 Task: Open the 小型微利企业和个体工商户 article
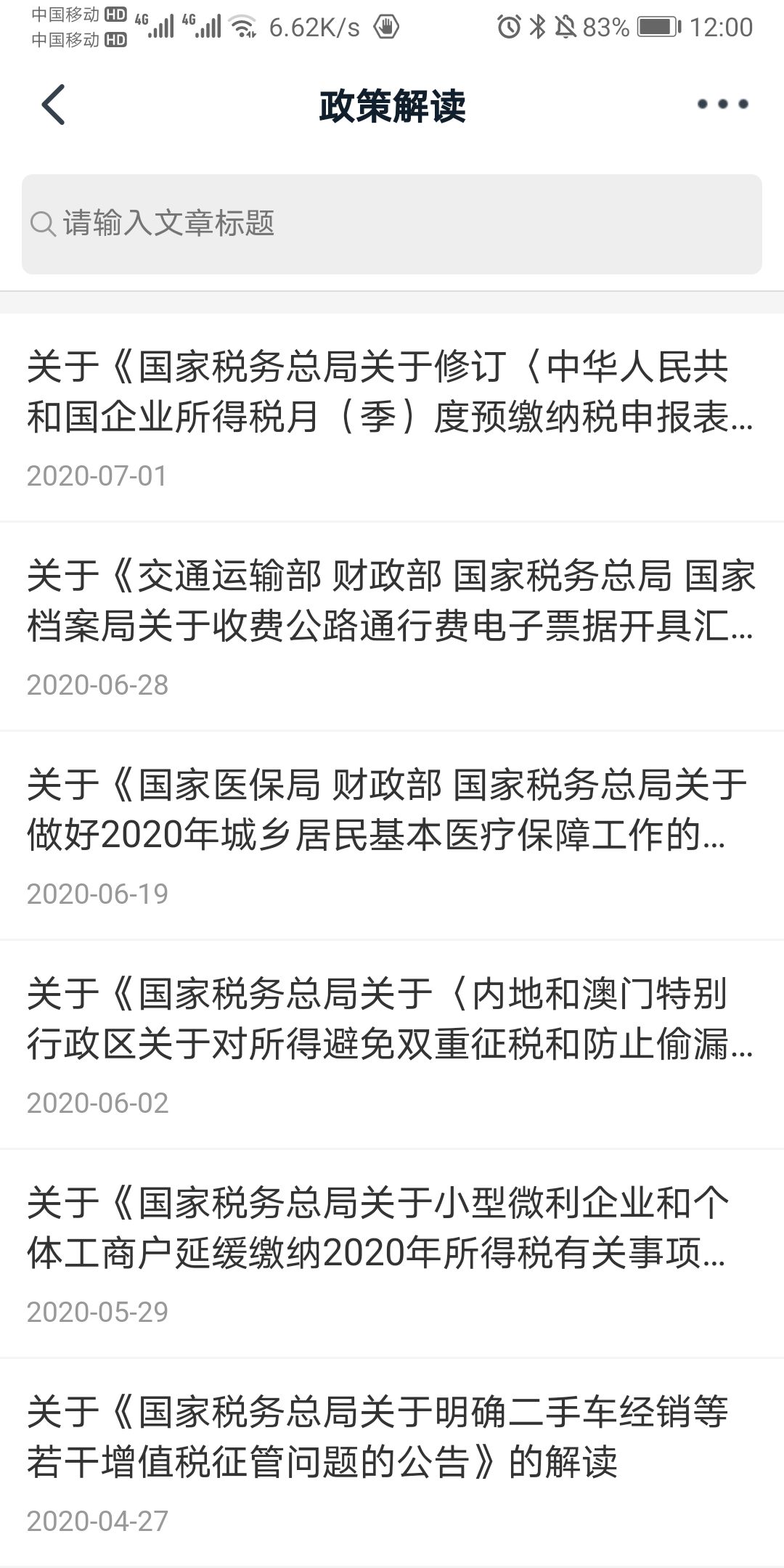pyautogui.click(x=391, y=1251)
